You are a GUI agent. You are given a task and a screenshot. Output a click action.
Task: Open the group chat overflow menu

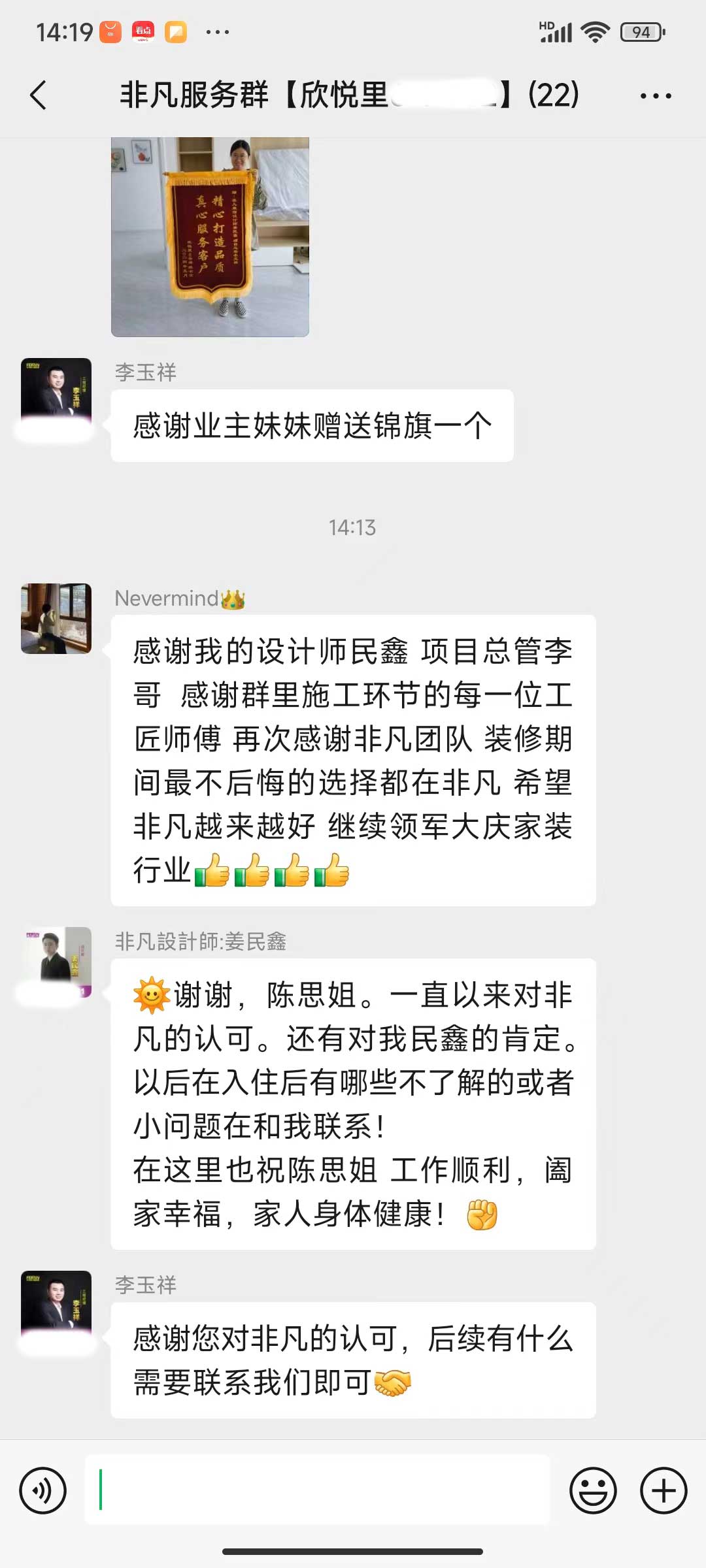pyautogui.click(x=655, y=95)
